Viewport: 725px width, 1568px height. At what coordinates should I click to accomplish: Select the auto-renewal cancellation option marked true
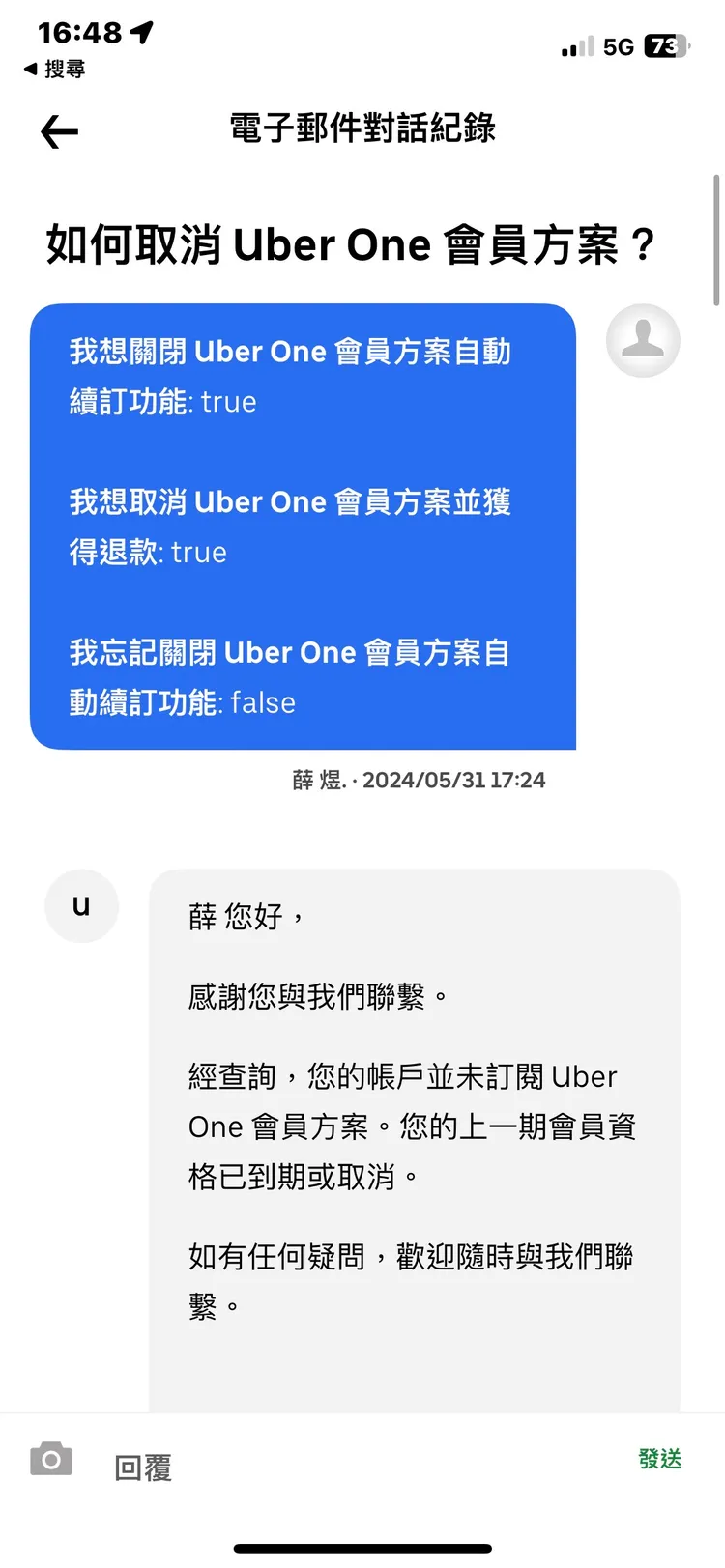pyautogui.click(x=290, y=377)
